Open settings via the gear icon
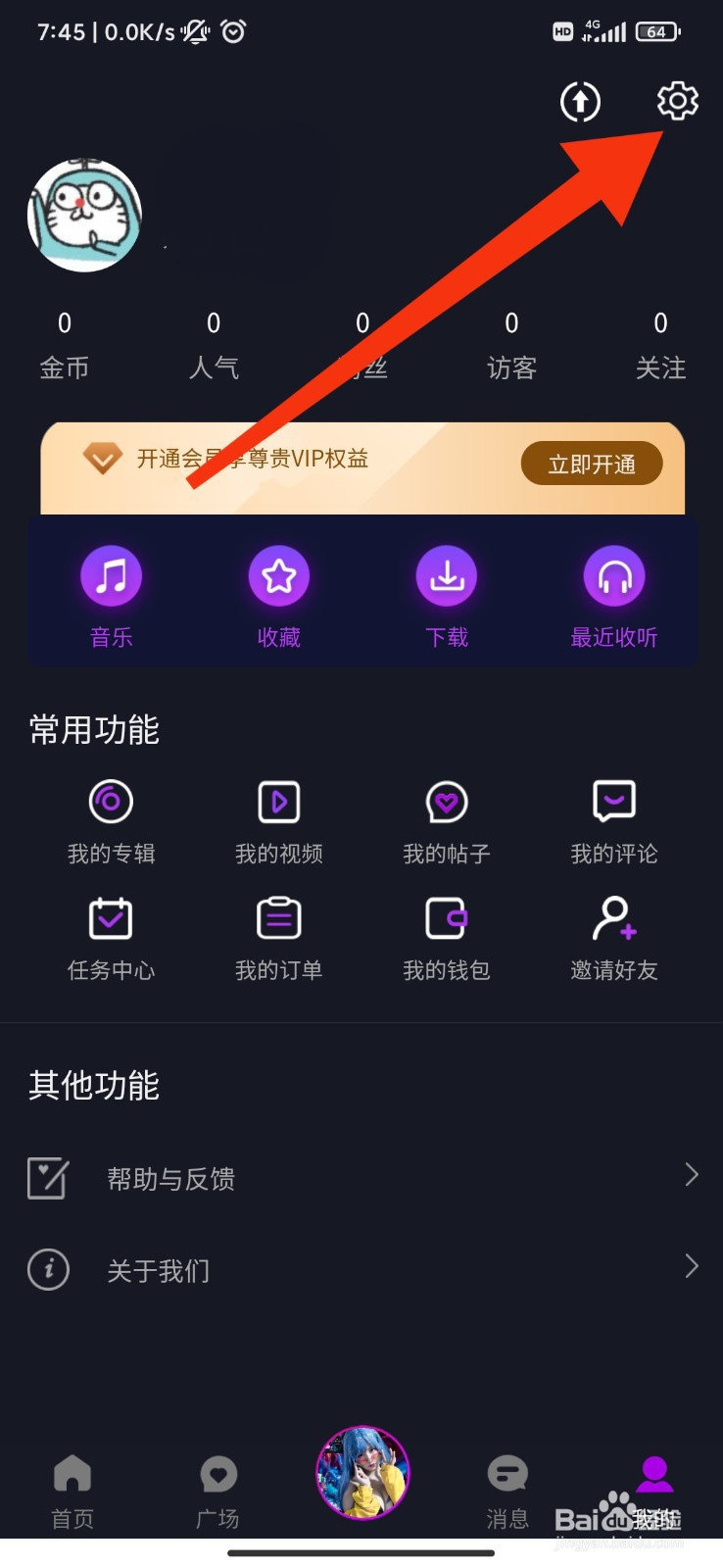The width and height of the screenshot is (723, 1568). pyautogui.click(x=676, y=101)
